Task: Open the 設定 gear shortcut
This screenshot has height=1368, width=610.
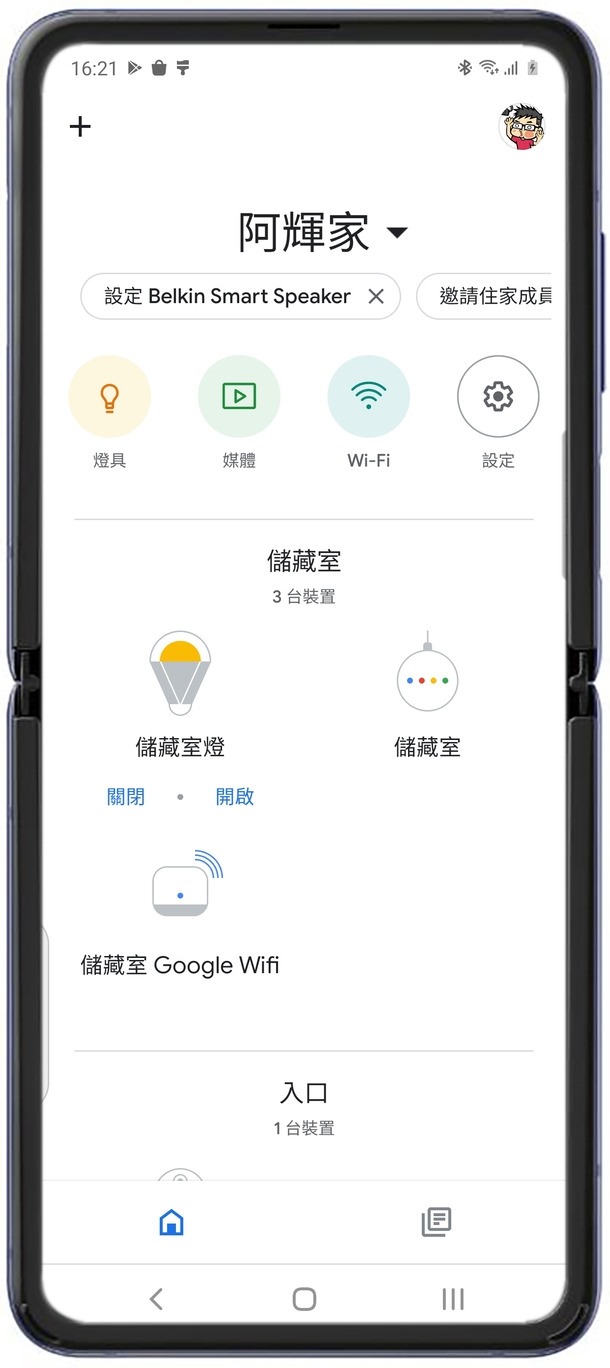Action: click(498, 397)
